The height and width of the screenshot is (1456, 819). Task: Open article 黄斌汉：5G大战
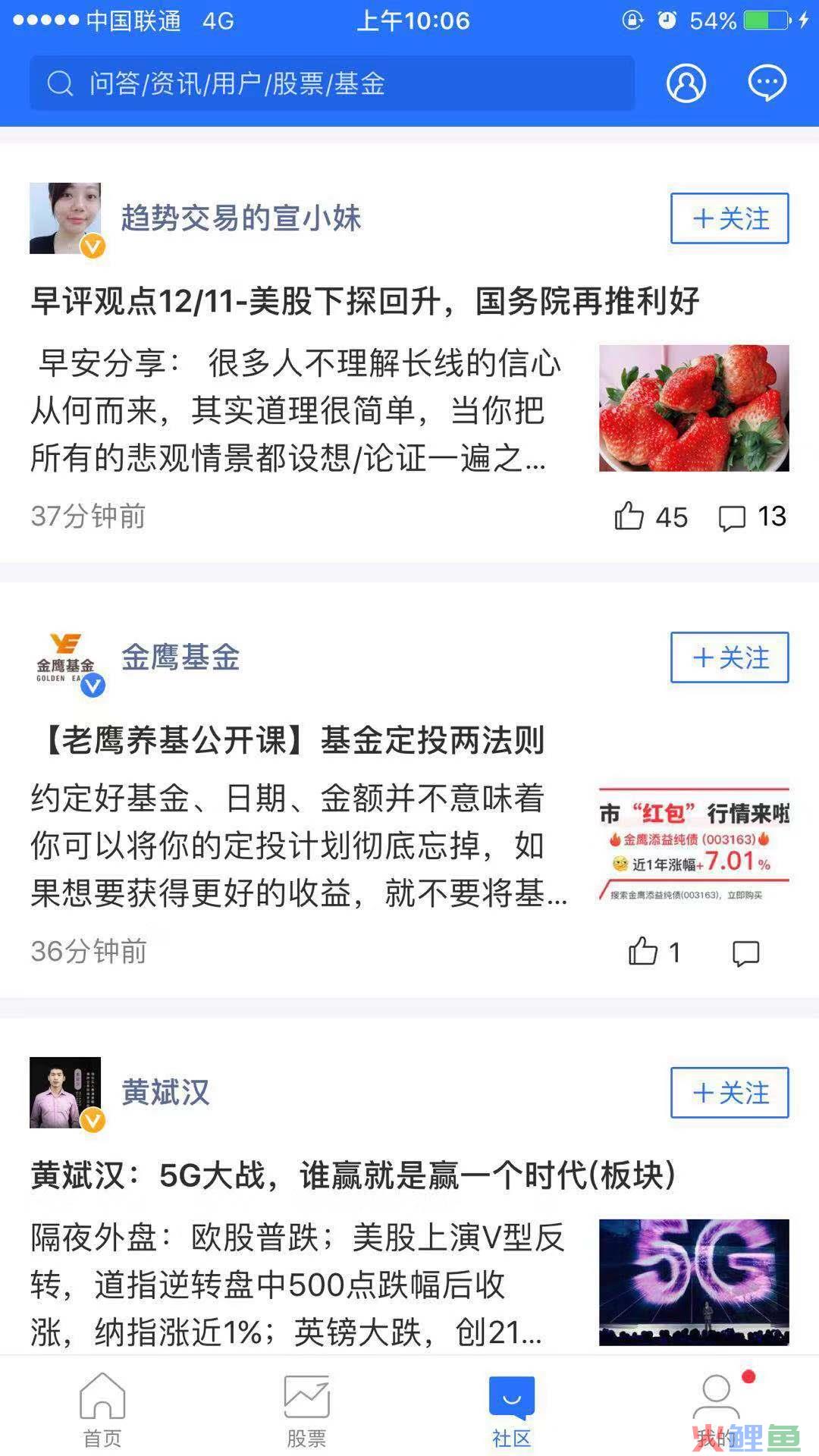pos(353,1175)
